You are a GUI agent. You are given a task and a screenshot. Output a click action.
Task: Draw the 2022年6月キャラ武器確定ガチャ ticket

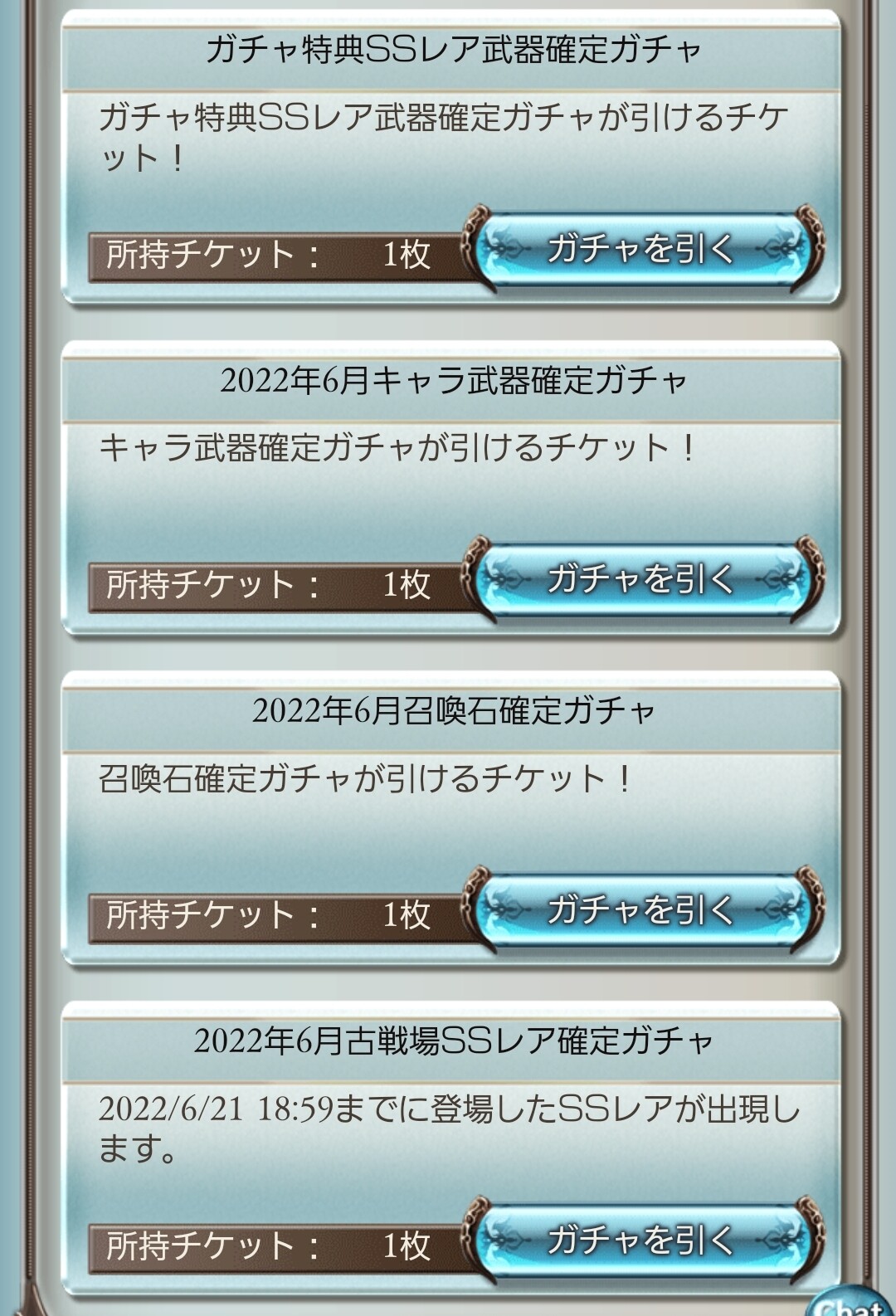(643, 579)
